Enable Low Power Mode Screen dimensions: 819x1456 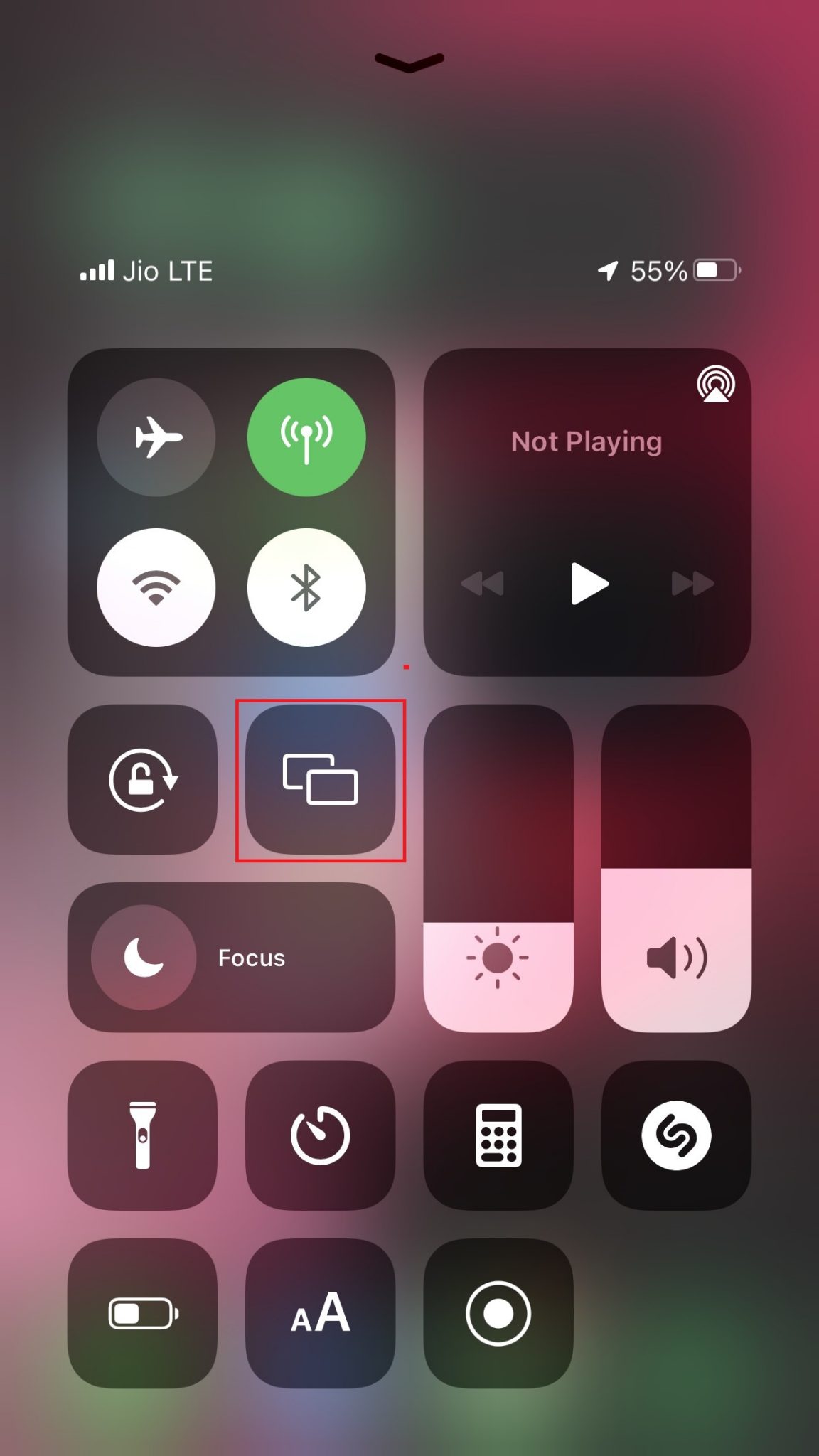point(142,1313)
